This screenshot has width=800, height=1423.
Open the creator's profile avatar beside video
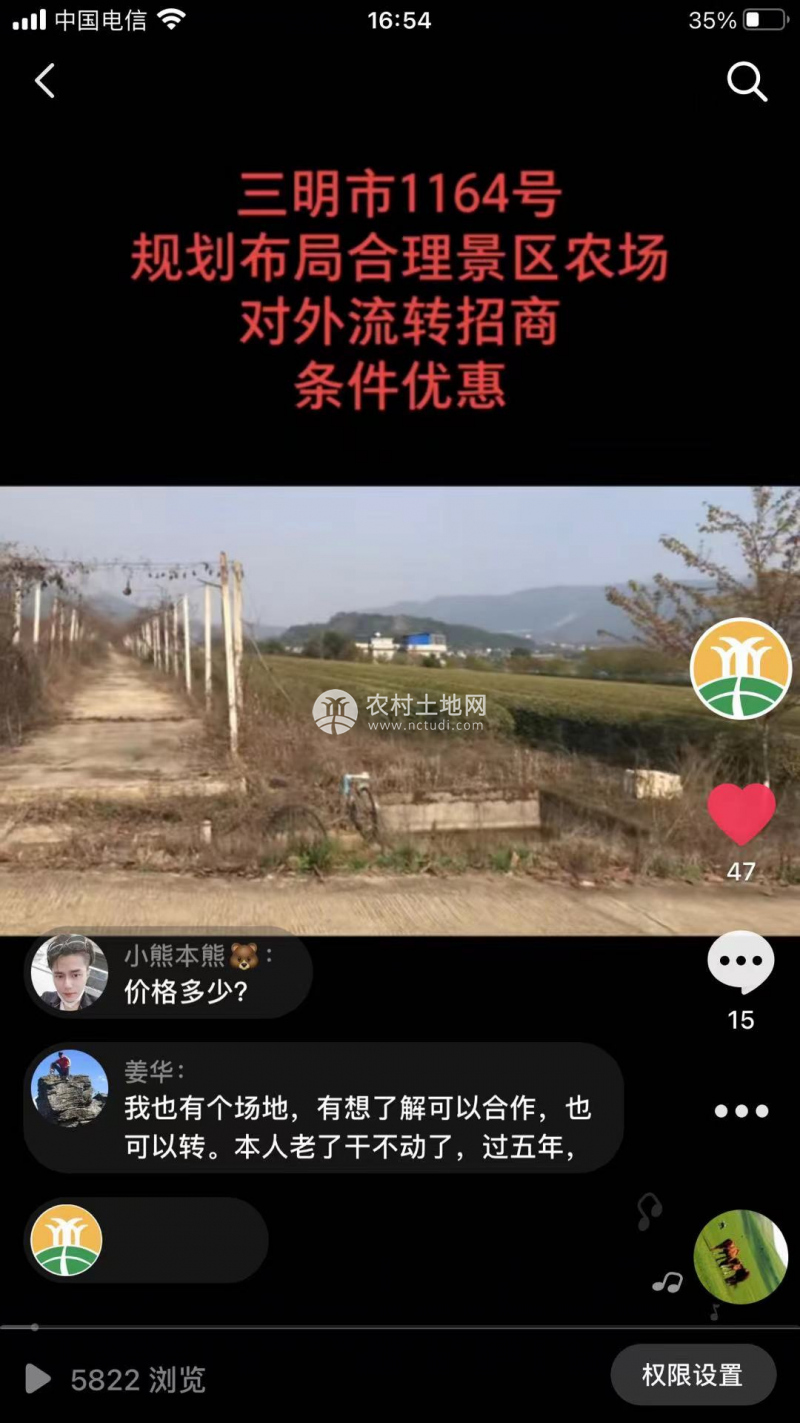[741, 668]
